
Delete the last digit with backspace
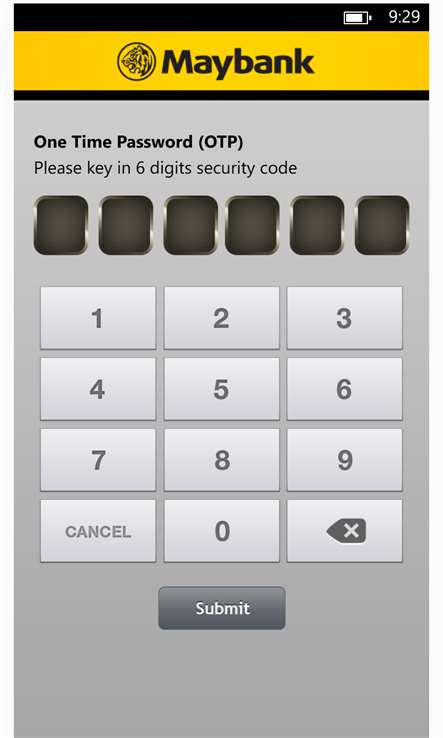pyautogui.click(x=345, y=531)
